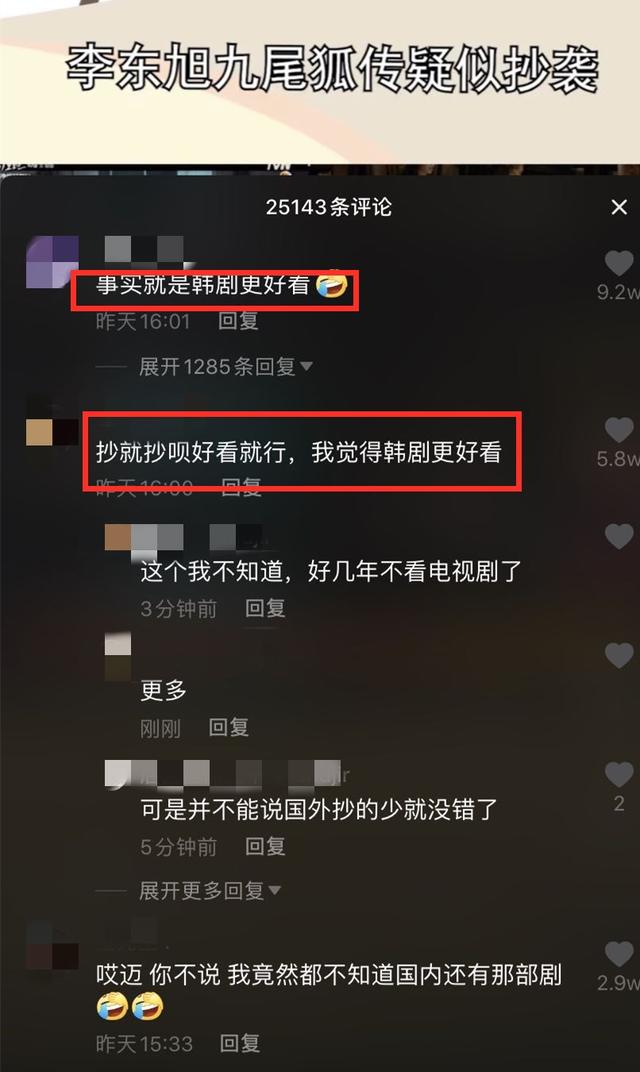Reply to the comment '事实就是韩剧更好看'

coord(239,321)
